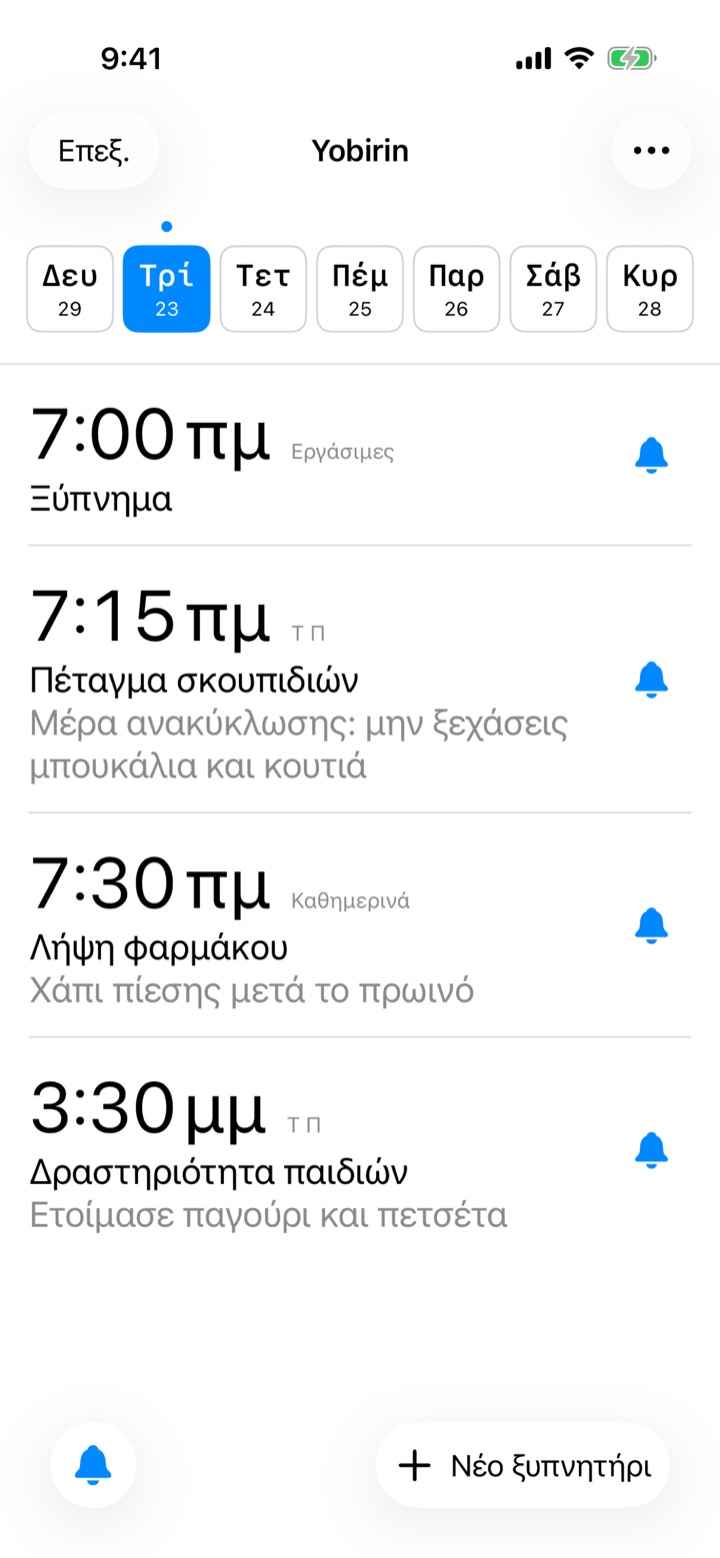Select the Δευ 29 day

[x=70, y=289]
